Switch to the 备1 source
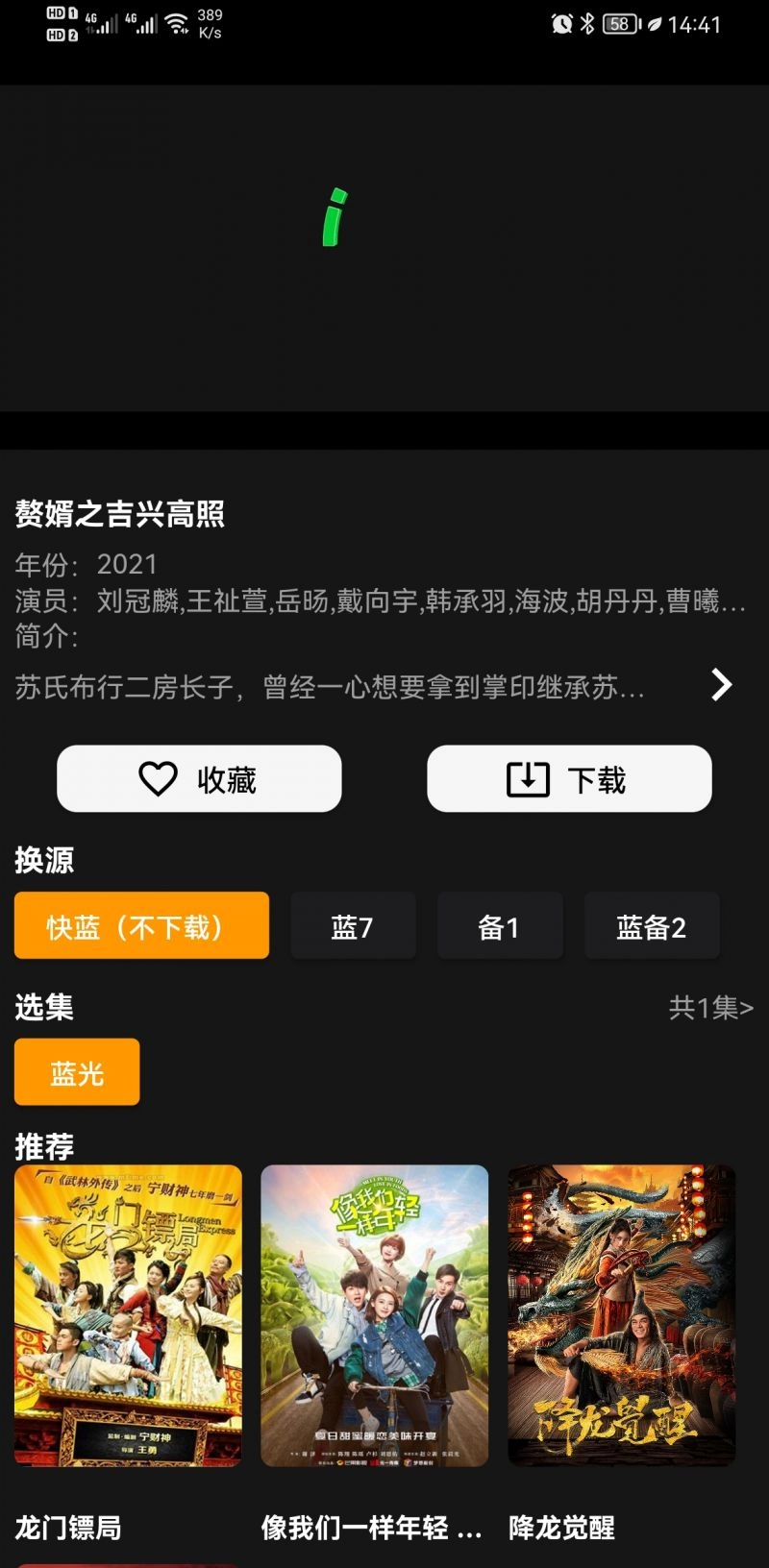The image size is (769, 1568). tap(500, 925)
